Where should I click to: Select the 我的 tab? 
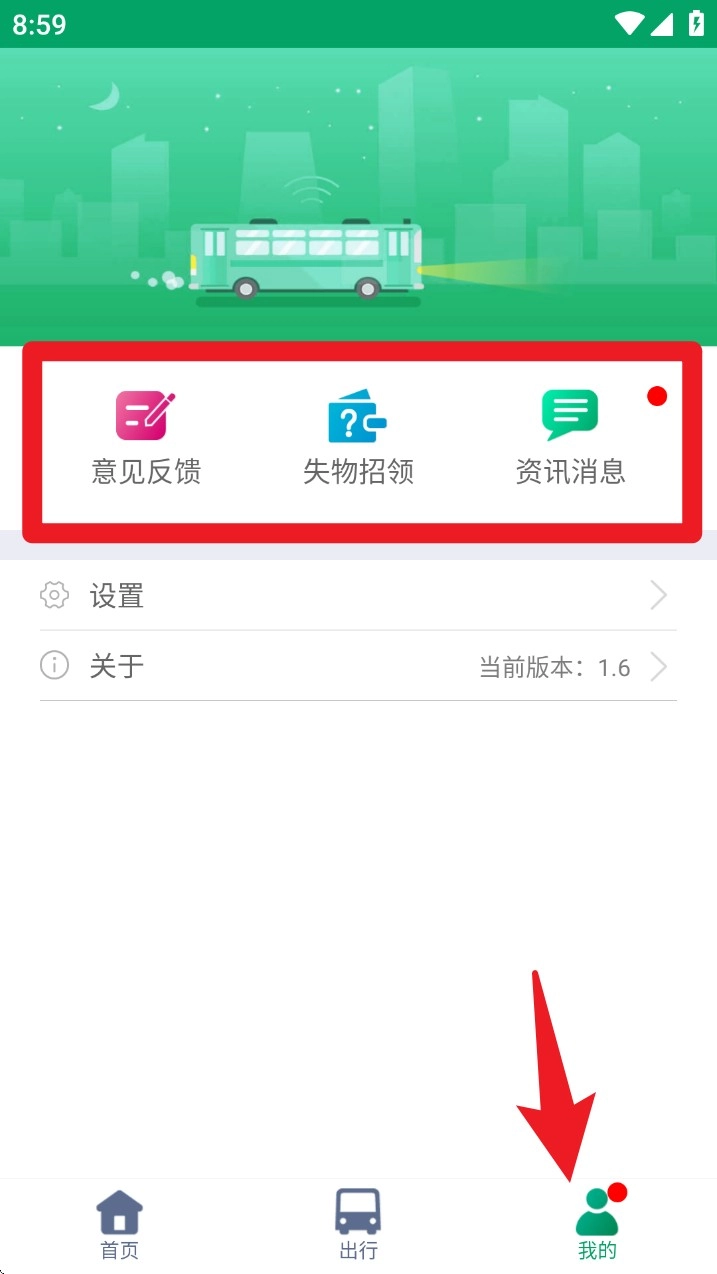click(x=597, y=1224)
